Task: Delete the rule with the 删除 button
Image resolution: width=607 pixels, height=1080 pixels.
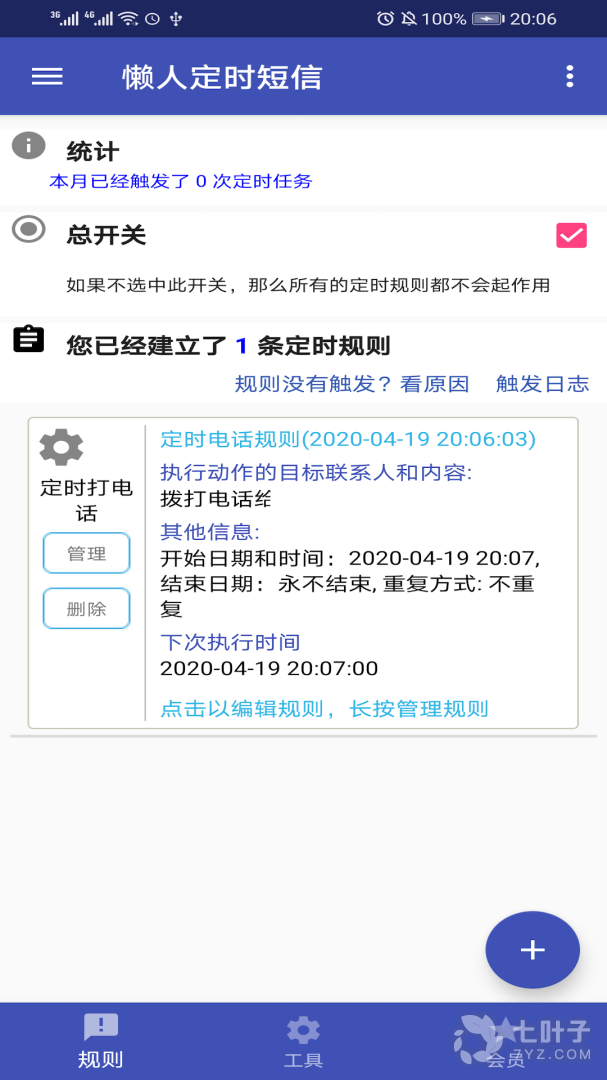Action: [86, 608]
